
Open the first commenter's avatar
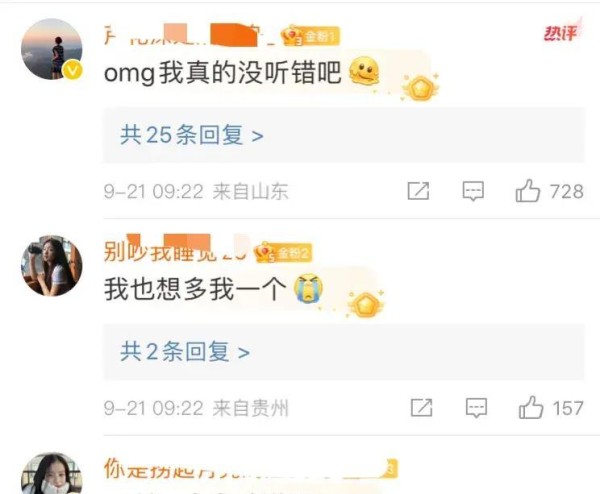tap(51, 50)
